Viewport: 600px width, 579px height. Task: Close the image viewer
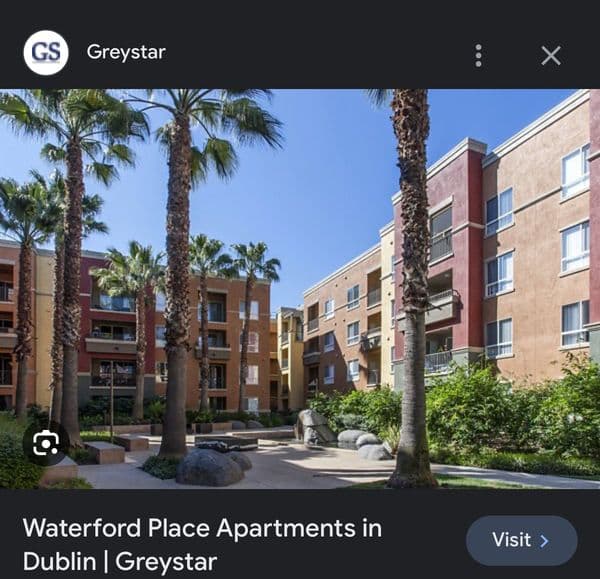[551, 55]
